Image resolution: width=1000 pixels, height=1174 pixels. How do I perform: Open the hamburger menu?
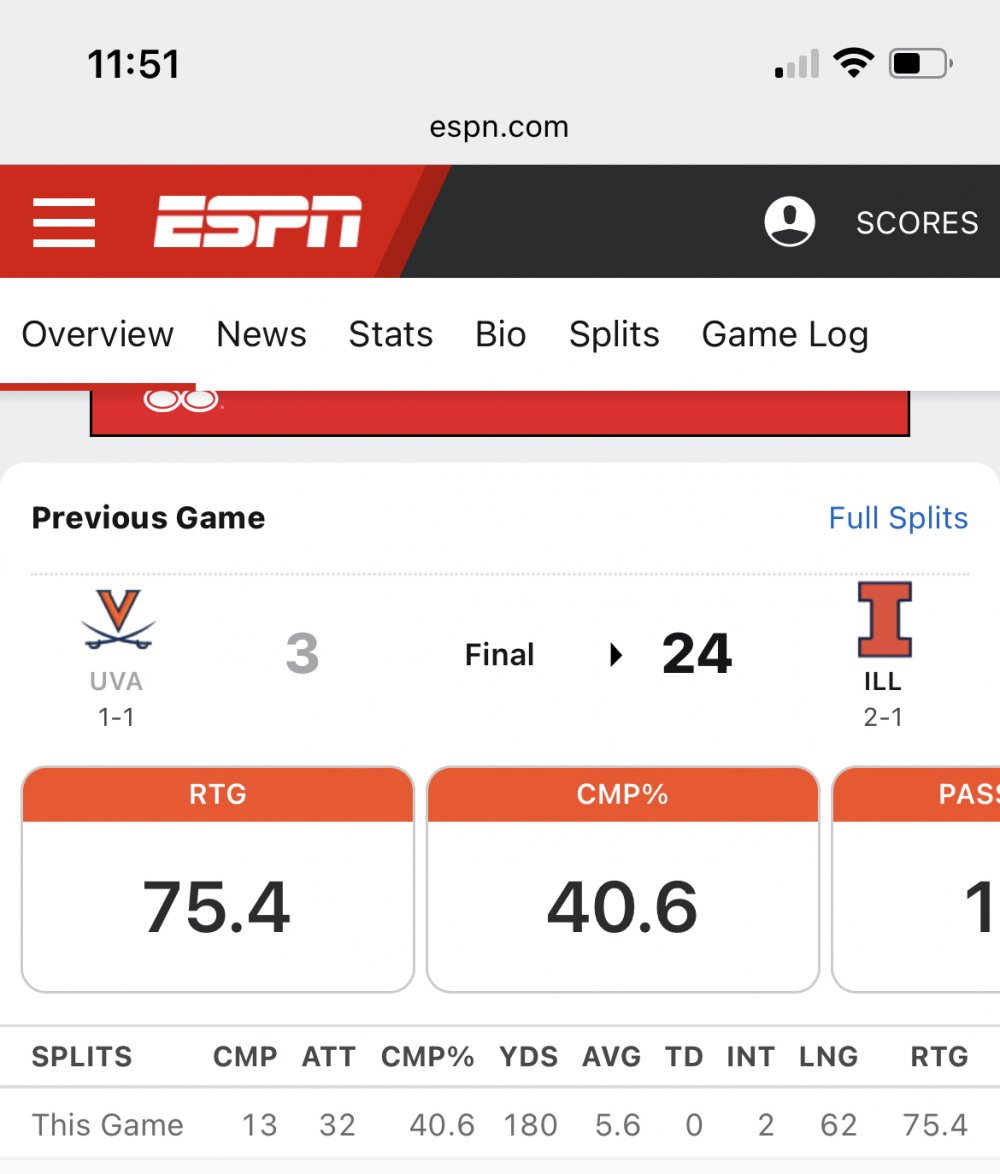64,222
